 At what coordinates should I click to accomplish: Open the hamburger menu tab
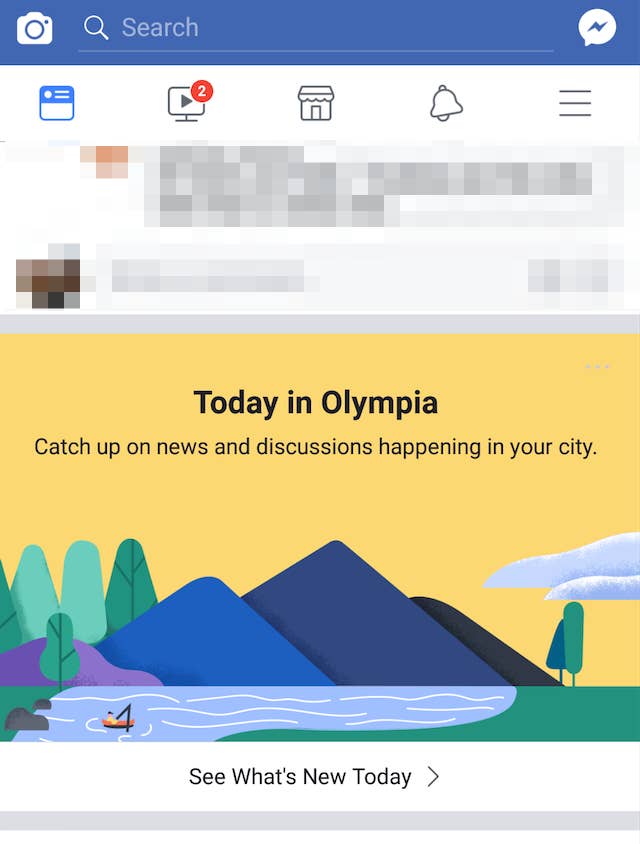point(575,103)
